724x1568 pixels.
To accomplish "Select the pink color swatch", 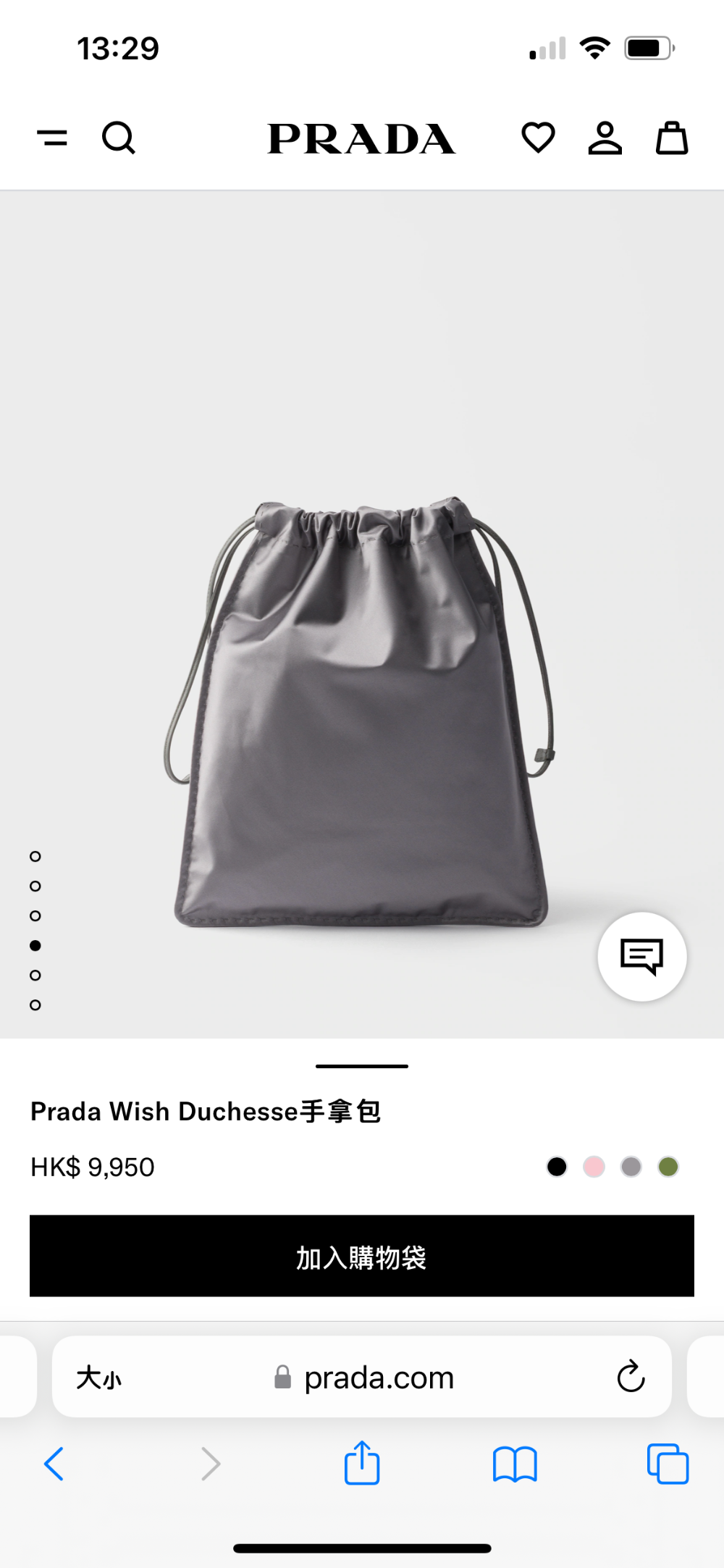I will [x=594, y=1167].
